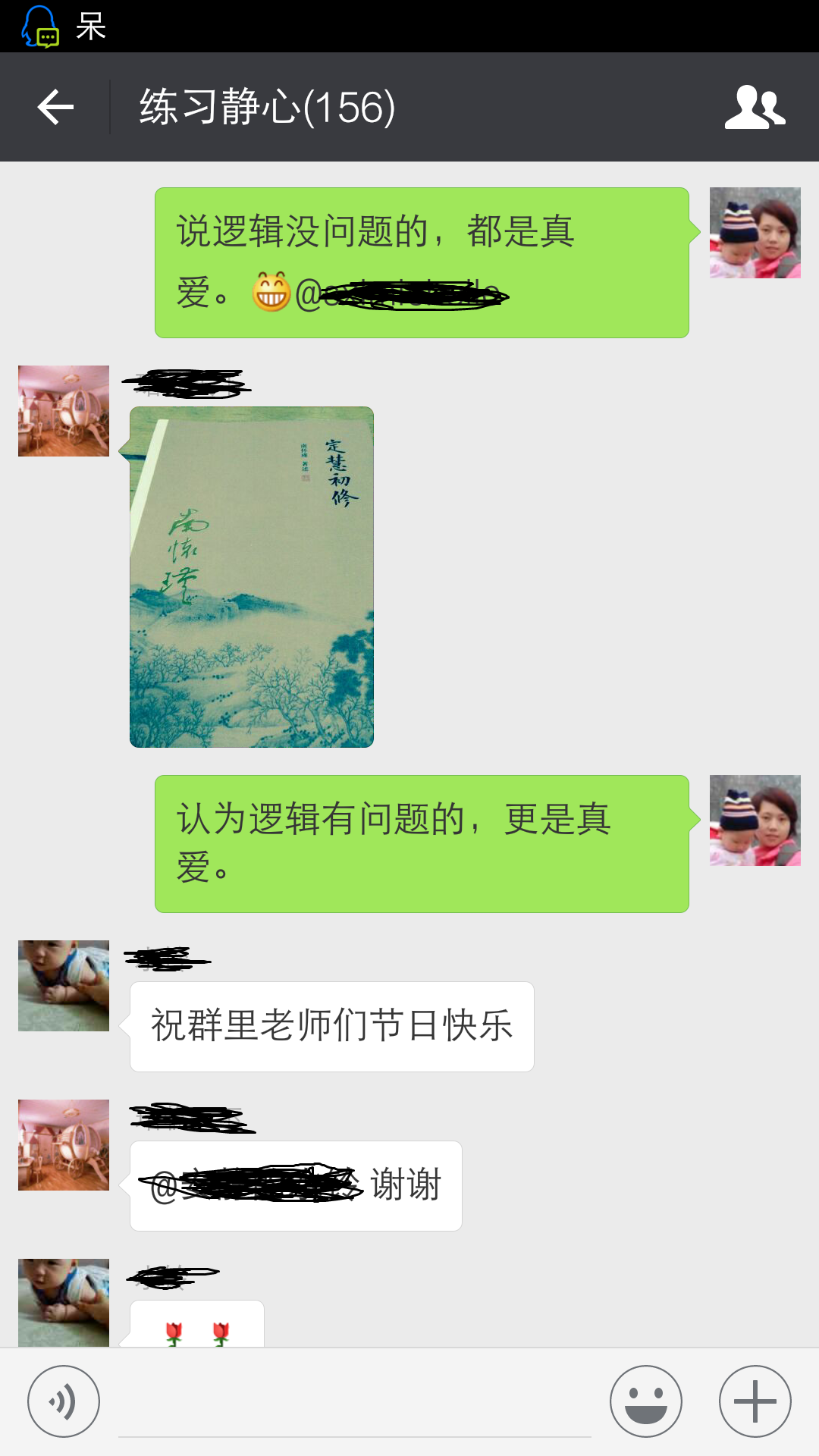Open group members info

755,107
